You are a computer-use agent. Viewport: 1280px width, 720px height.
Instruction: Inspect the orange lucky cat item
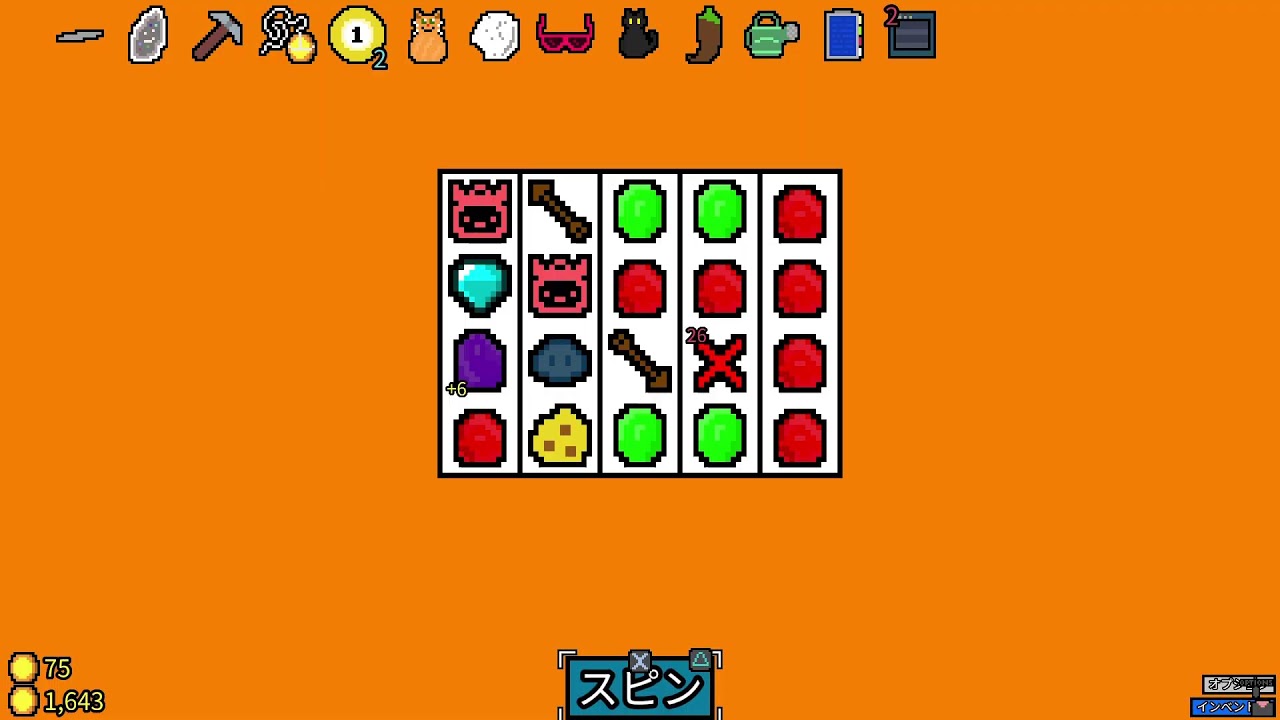pyautogui.click(x=428, y=36)
